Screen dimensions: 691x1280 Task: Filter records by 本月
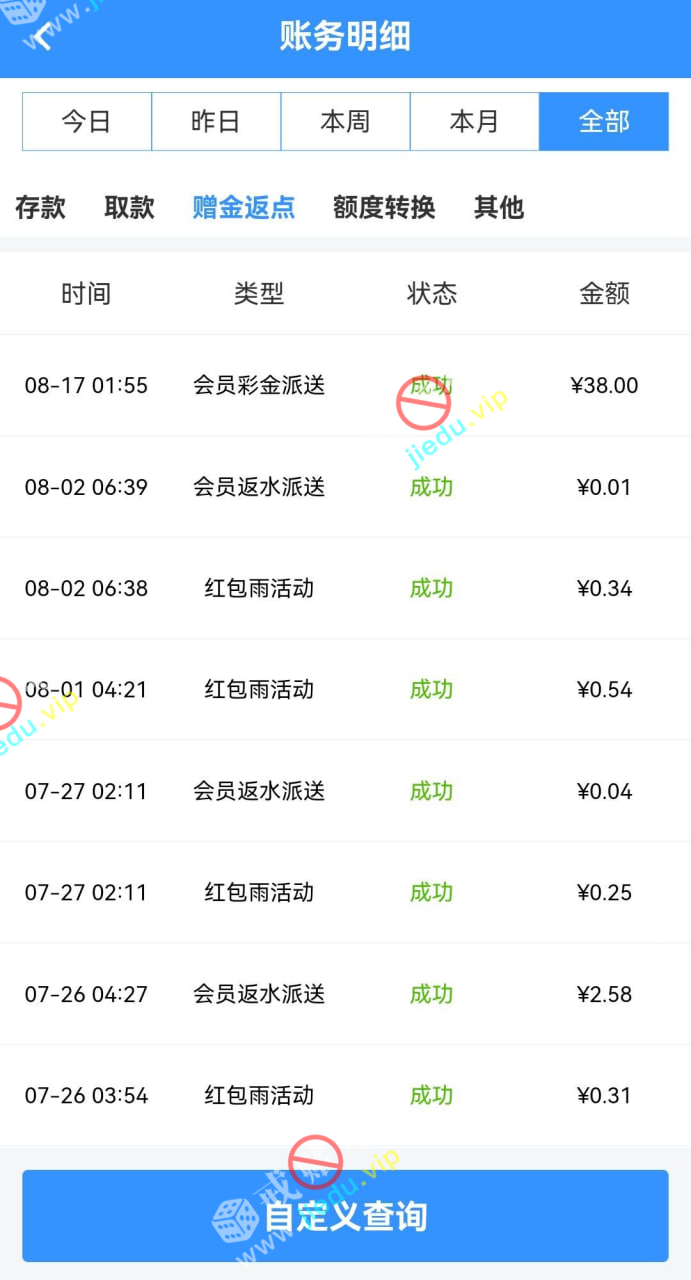[474, 122]
